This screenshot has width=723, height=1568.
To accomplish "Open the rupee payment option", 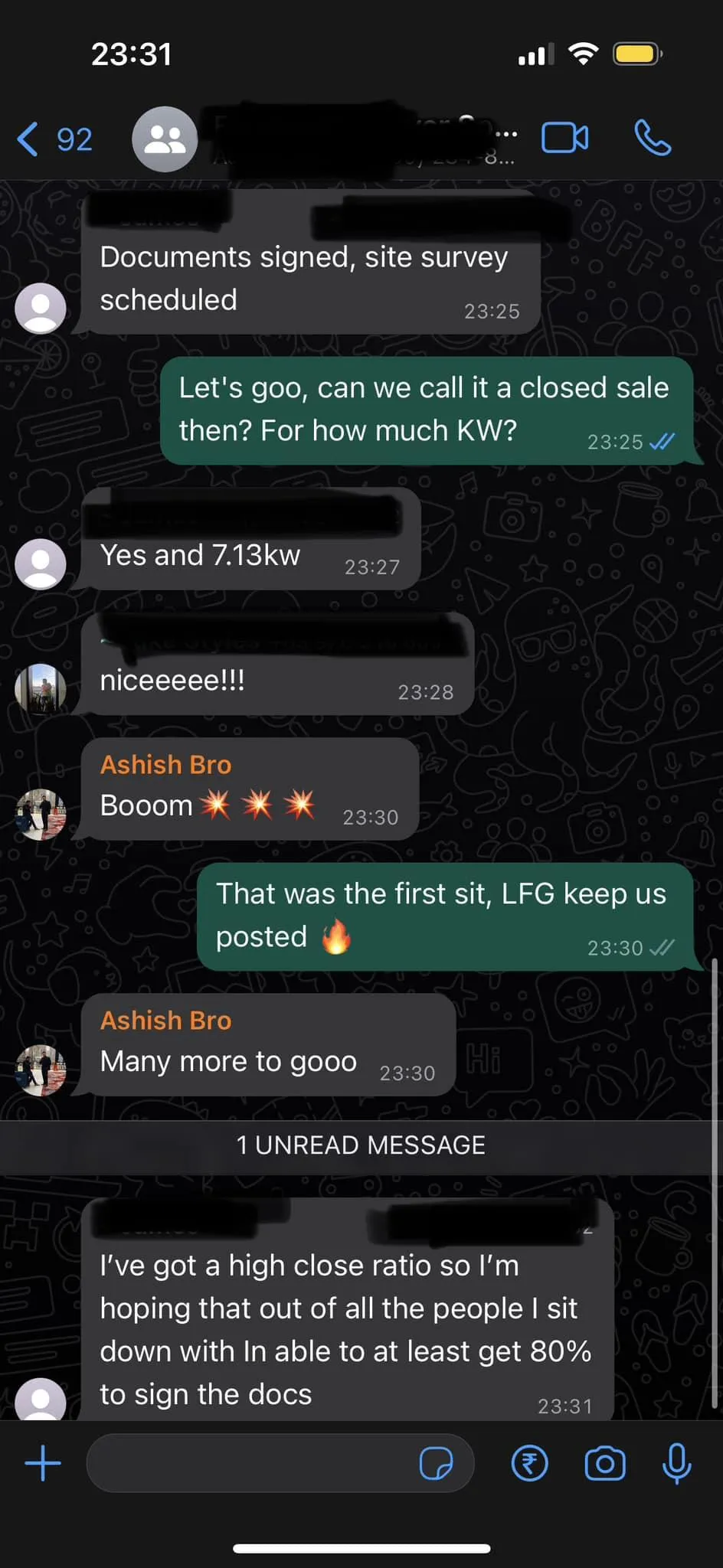I will click(x=529, y=1463).
